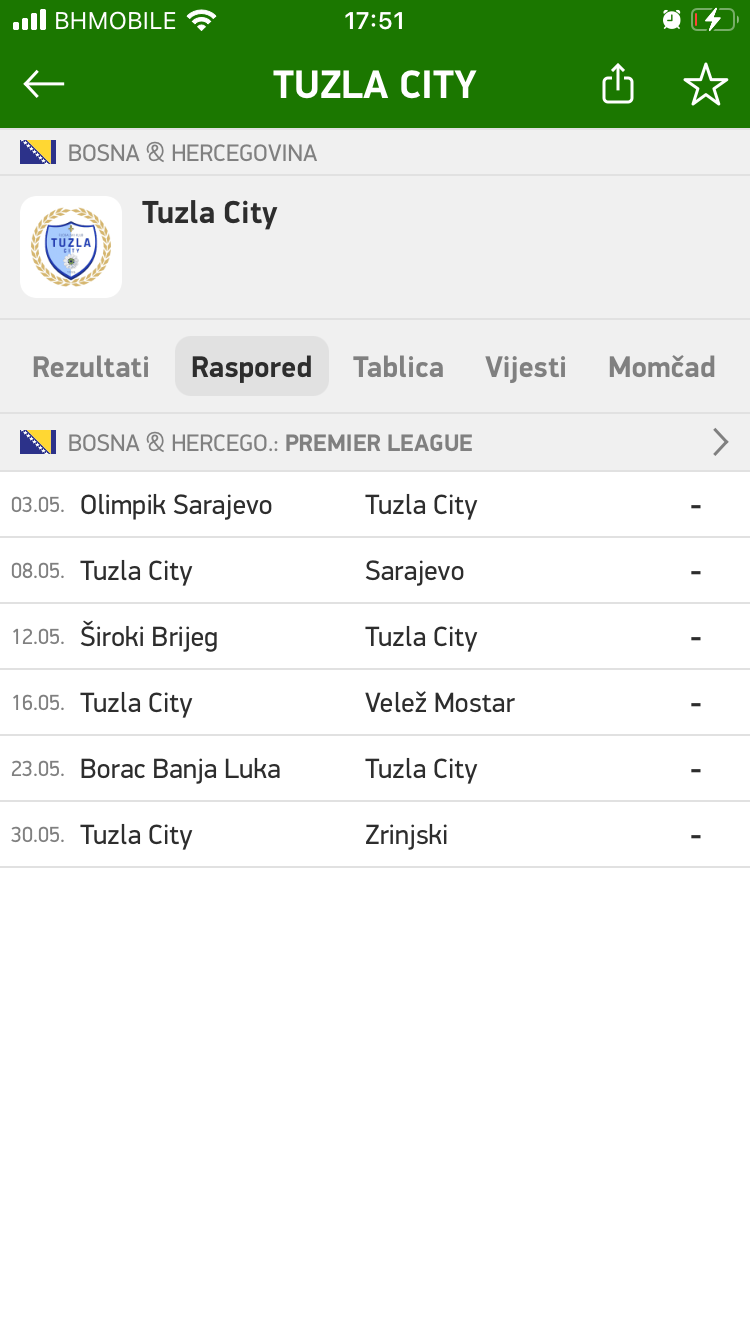Open the Tuzla City vs Zrinjski match
750x1334 pixels.
point(375,835)
